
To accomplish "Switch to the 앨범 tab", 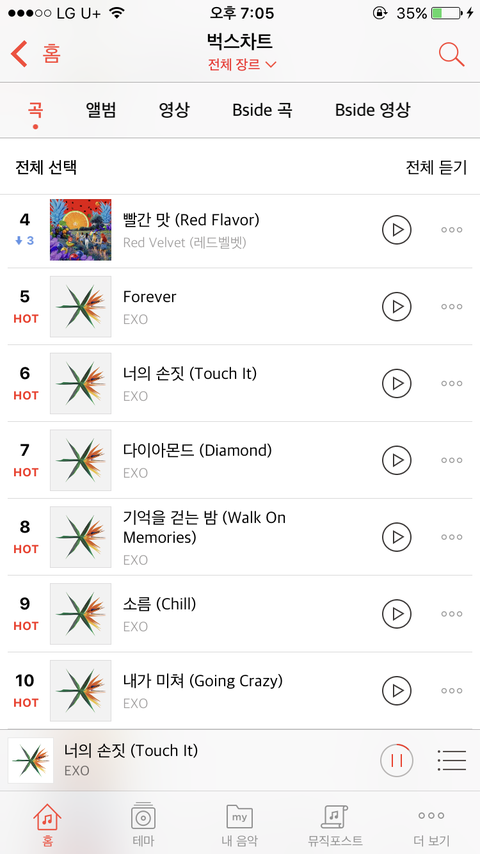I will 101,110.
